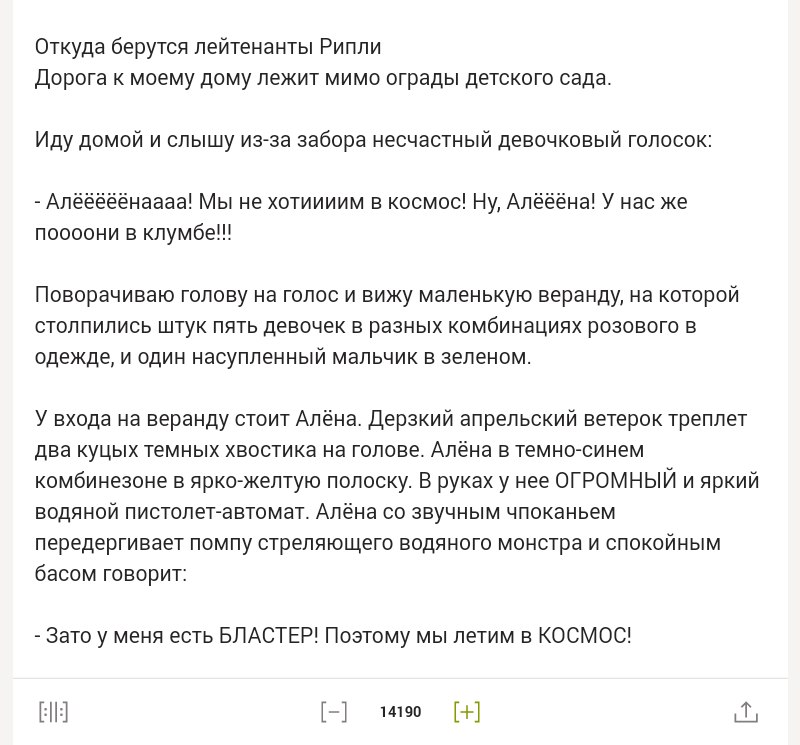Downvote the post with the minus button
This screenshot has width=800, height=745.
(x=334, y=712)
